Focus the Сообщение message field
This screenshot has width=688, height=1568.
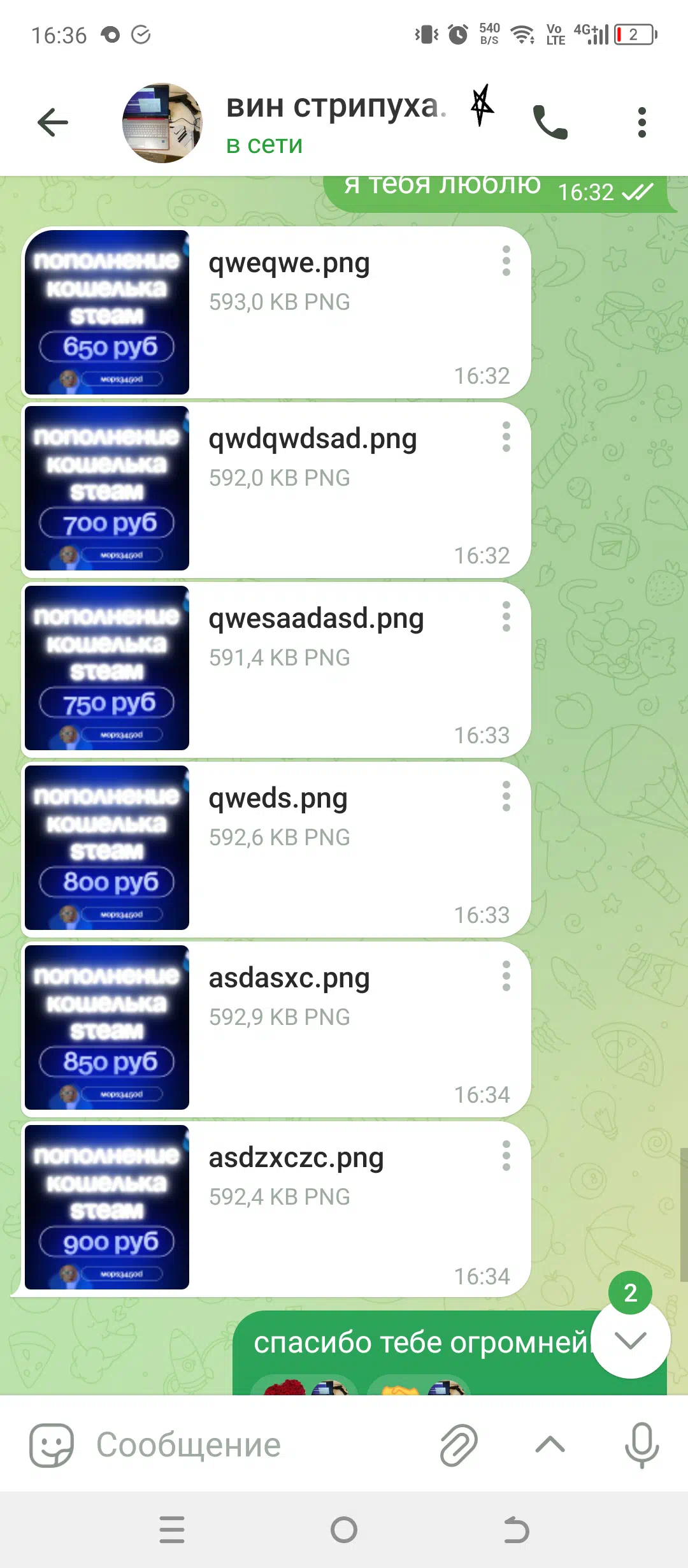[255, 1445]
